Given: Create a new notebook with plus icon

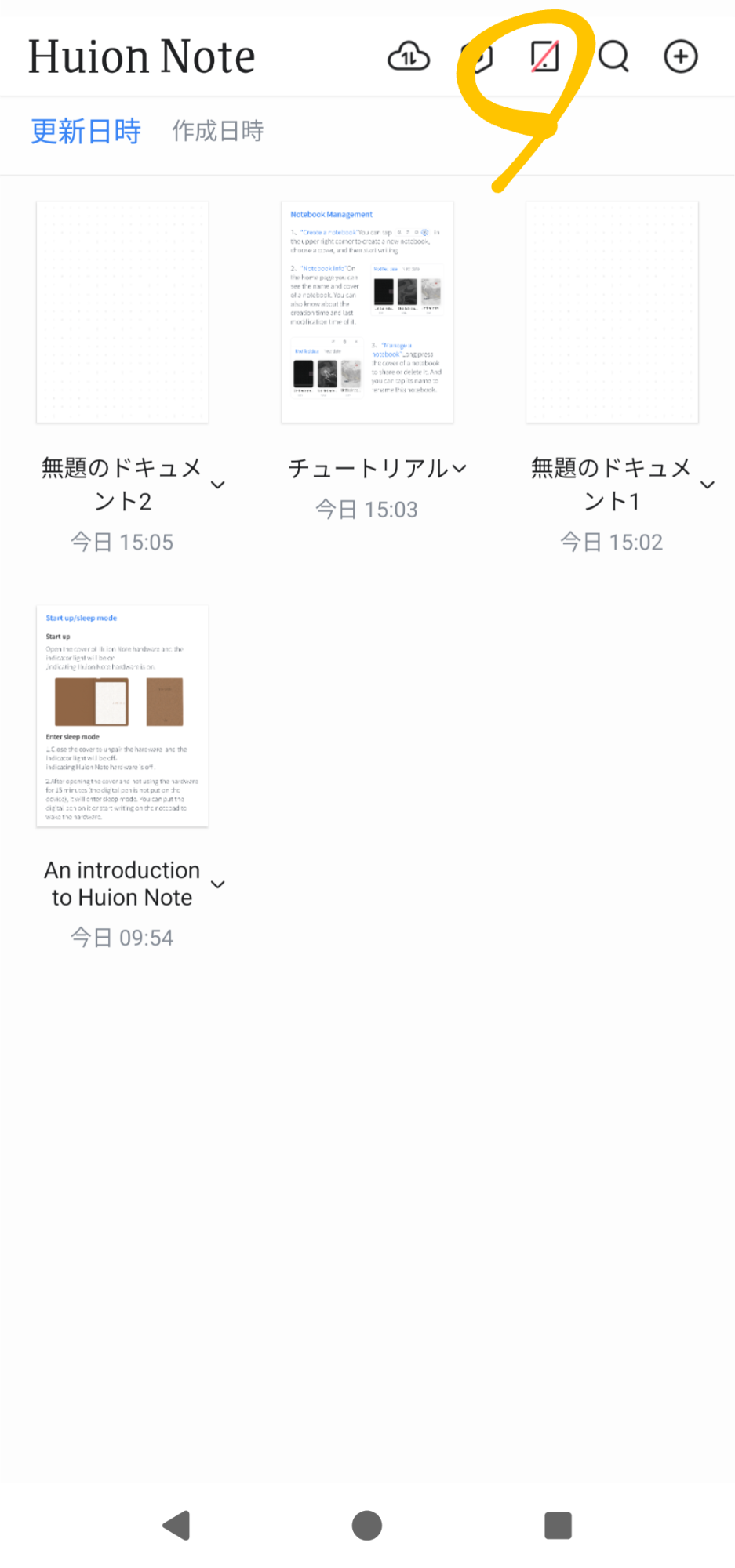Looking at the screenshot, I should [x=680, y=56].
